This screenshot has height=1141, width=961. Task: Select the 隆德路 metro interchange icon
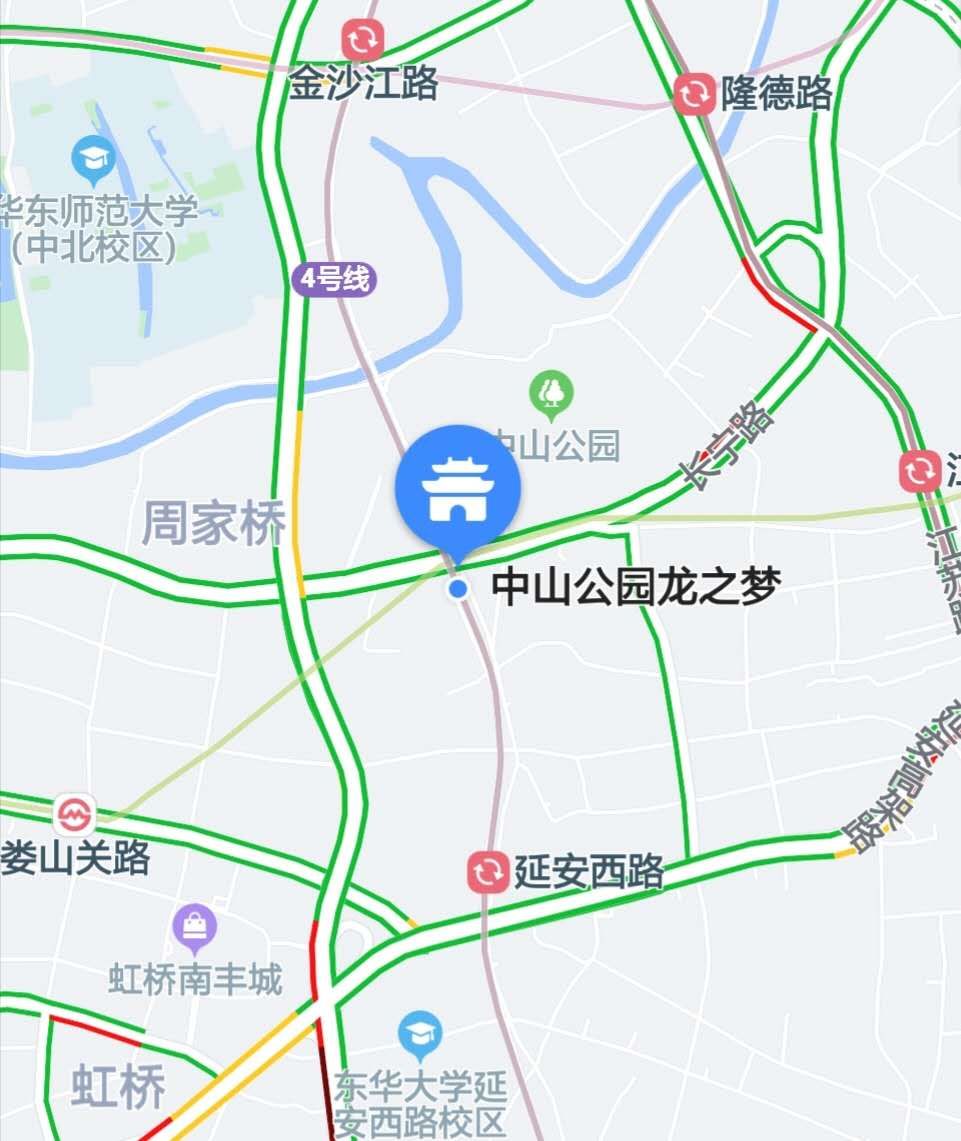[x=692, y=93]
